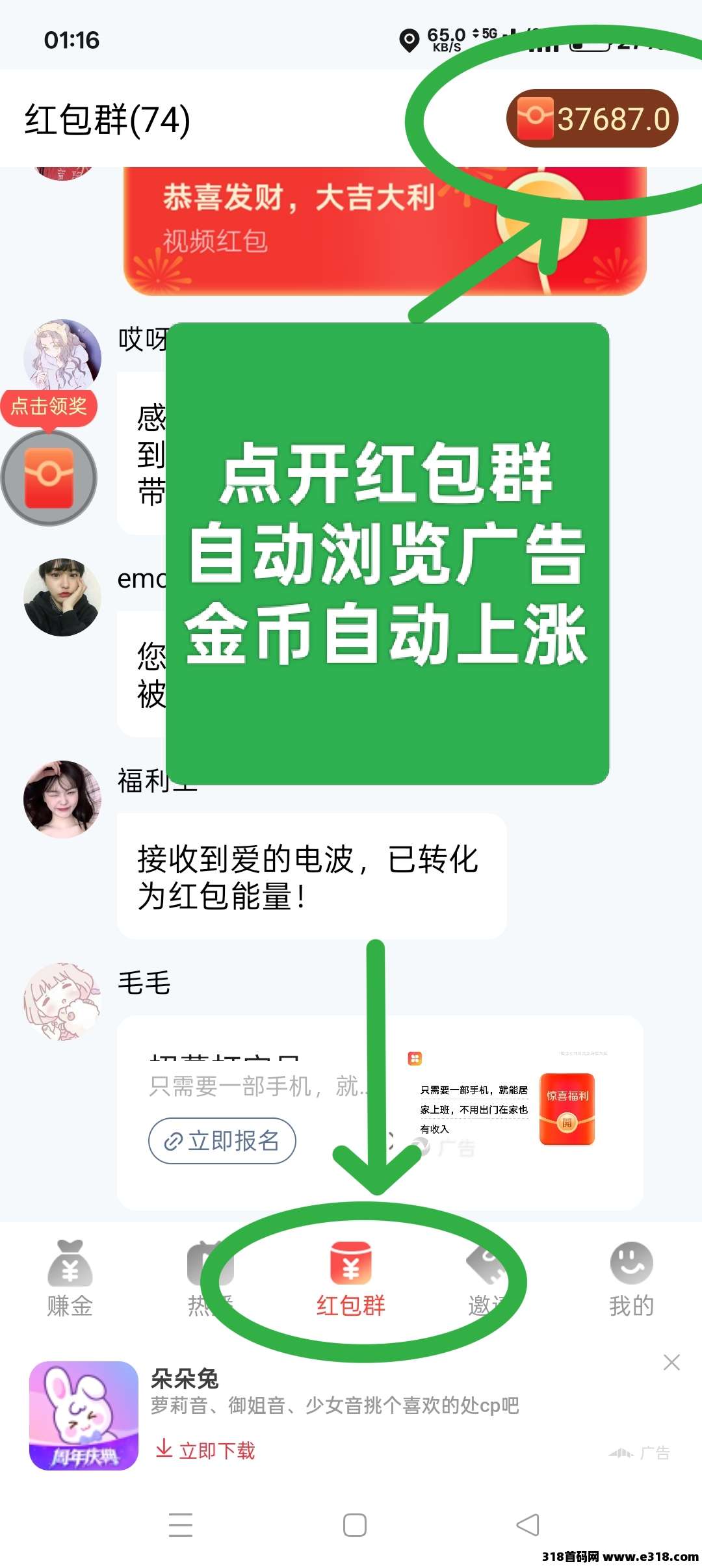The image size is (702, 1568).
Task: Open 毛毛's avatar profile
Action: 62,1001
